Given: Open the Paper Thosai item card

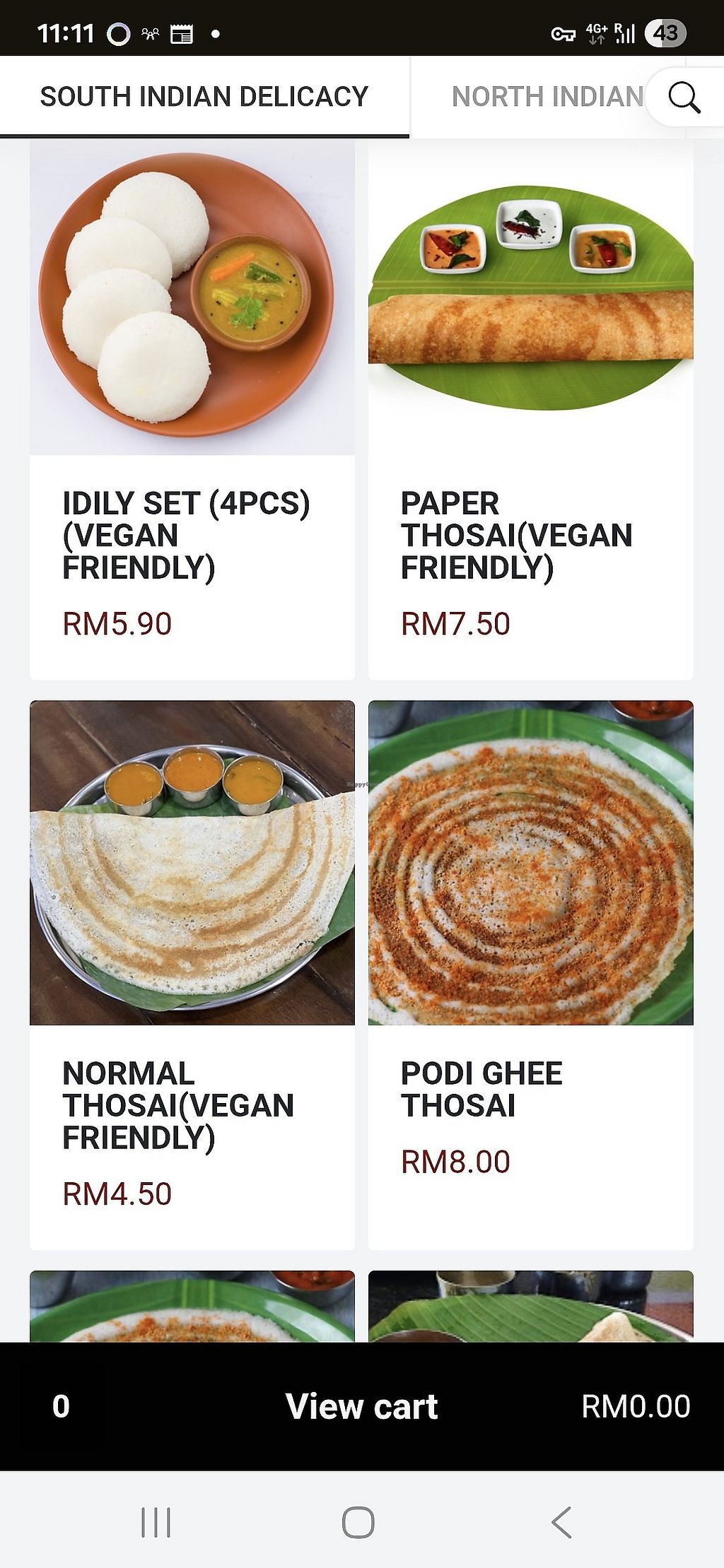Looking at the screenshot, I should tap(530, 410).
